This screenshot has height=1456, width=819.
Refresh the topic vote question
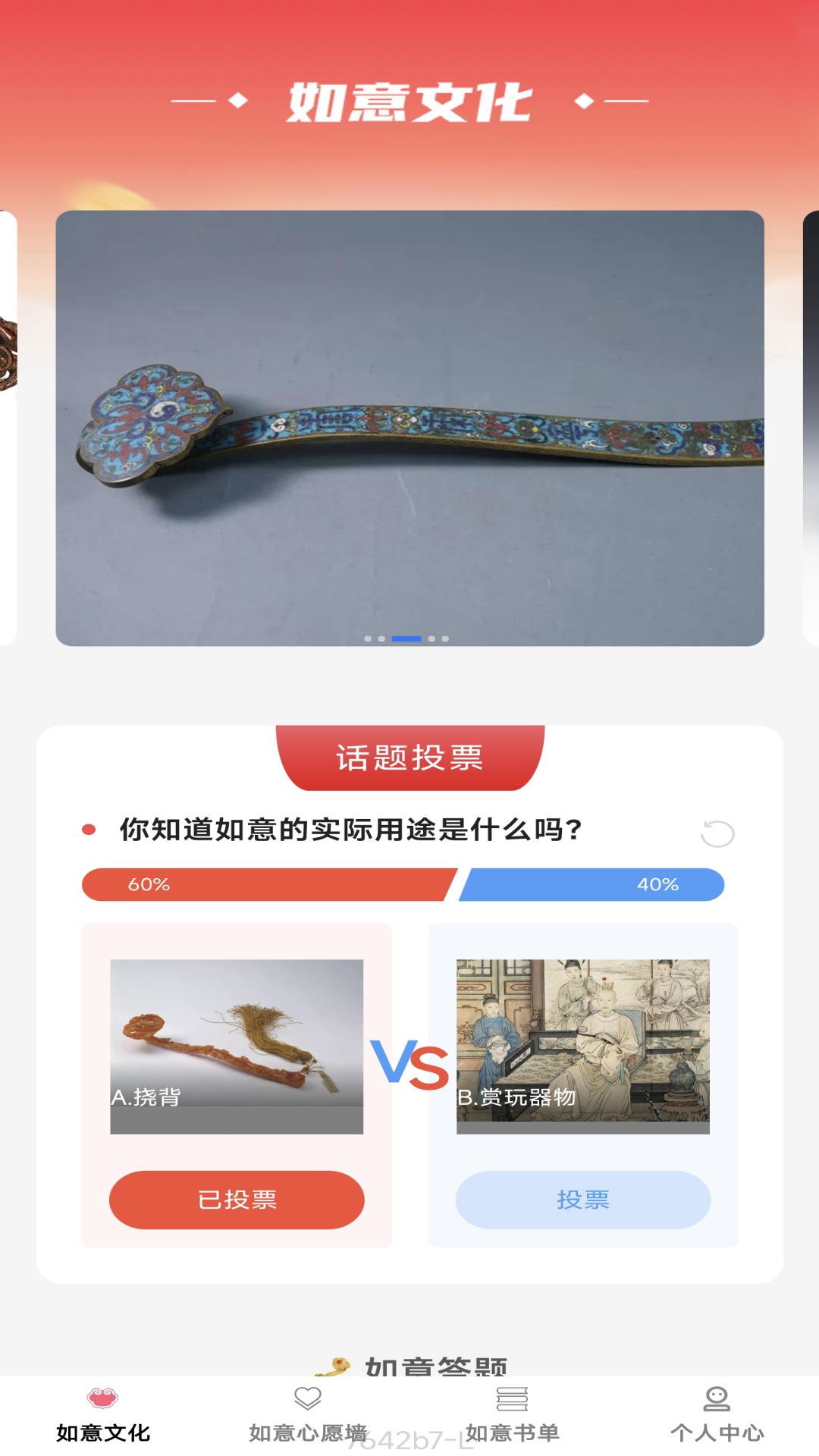tap(717, 833)
